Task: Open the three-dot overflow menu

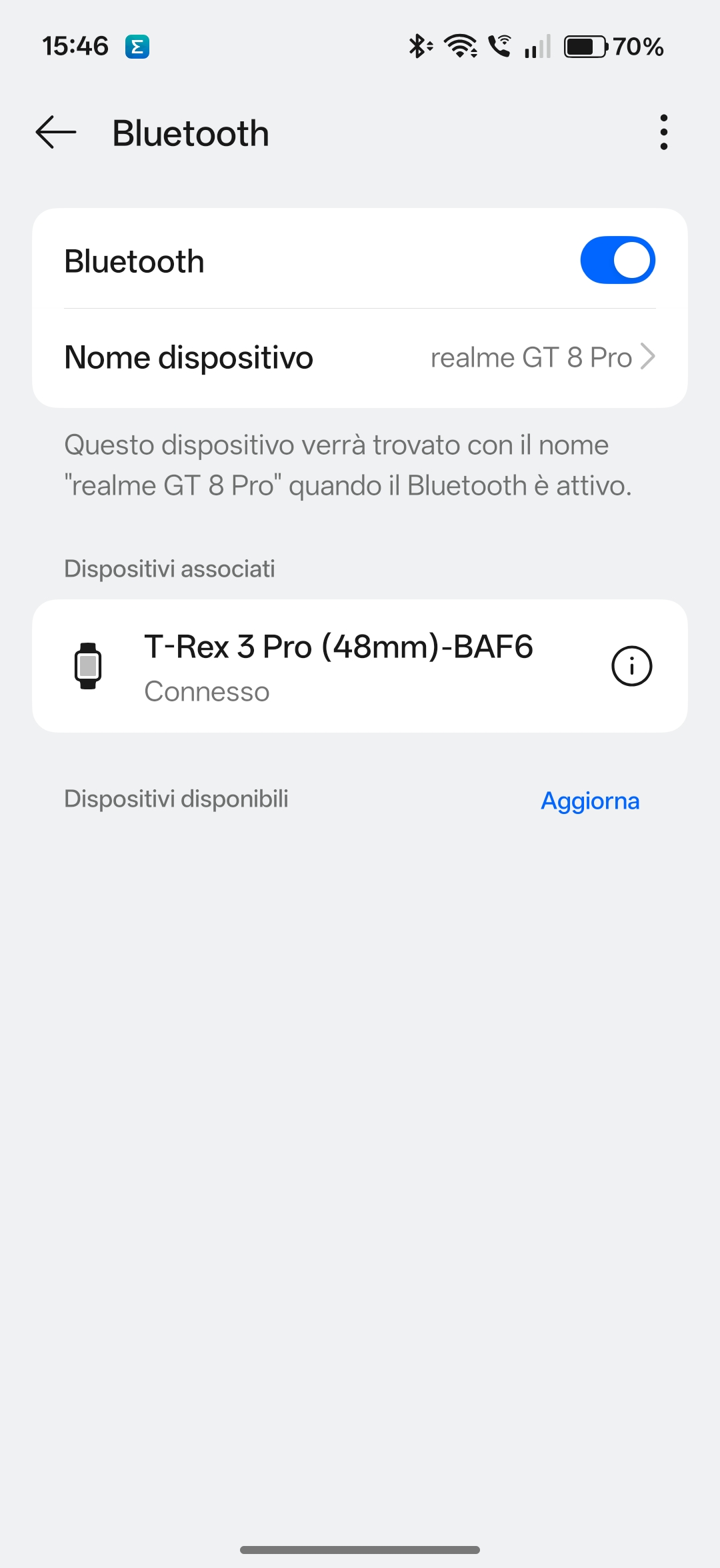Action: tap(663, 132)
